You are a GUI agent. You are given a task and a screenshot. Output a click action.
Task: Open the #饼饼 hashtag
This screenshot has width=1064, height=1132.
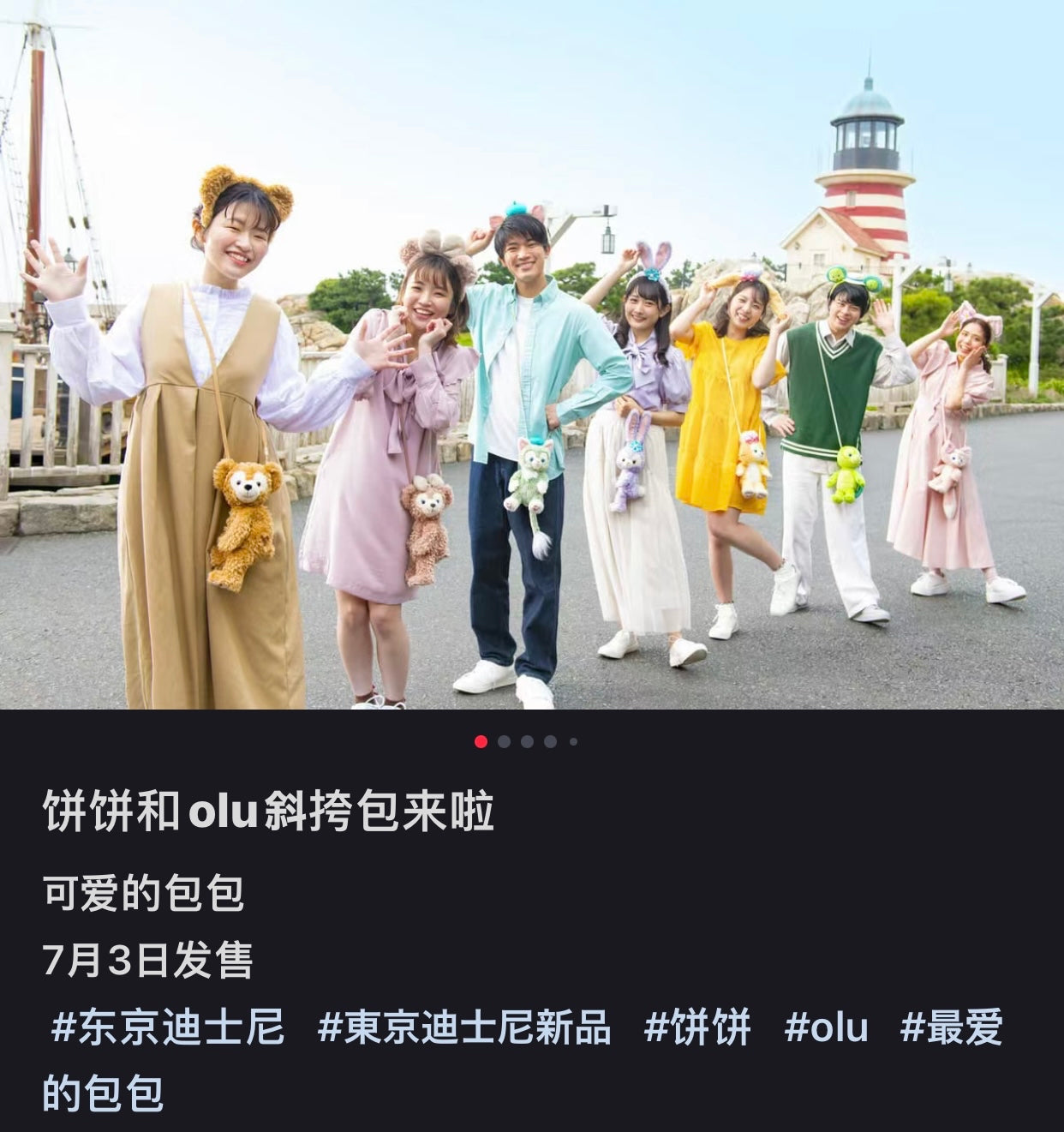click(x=697, y=1027)
